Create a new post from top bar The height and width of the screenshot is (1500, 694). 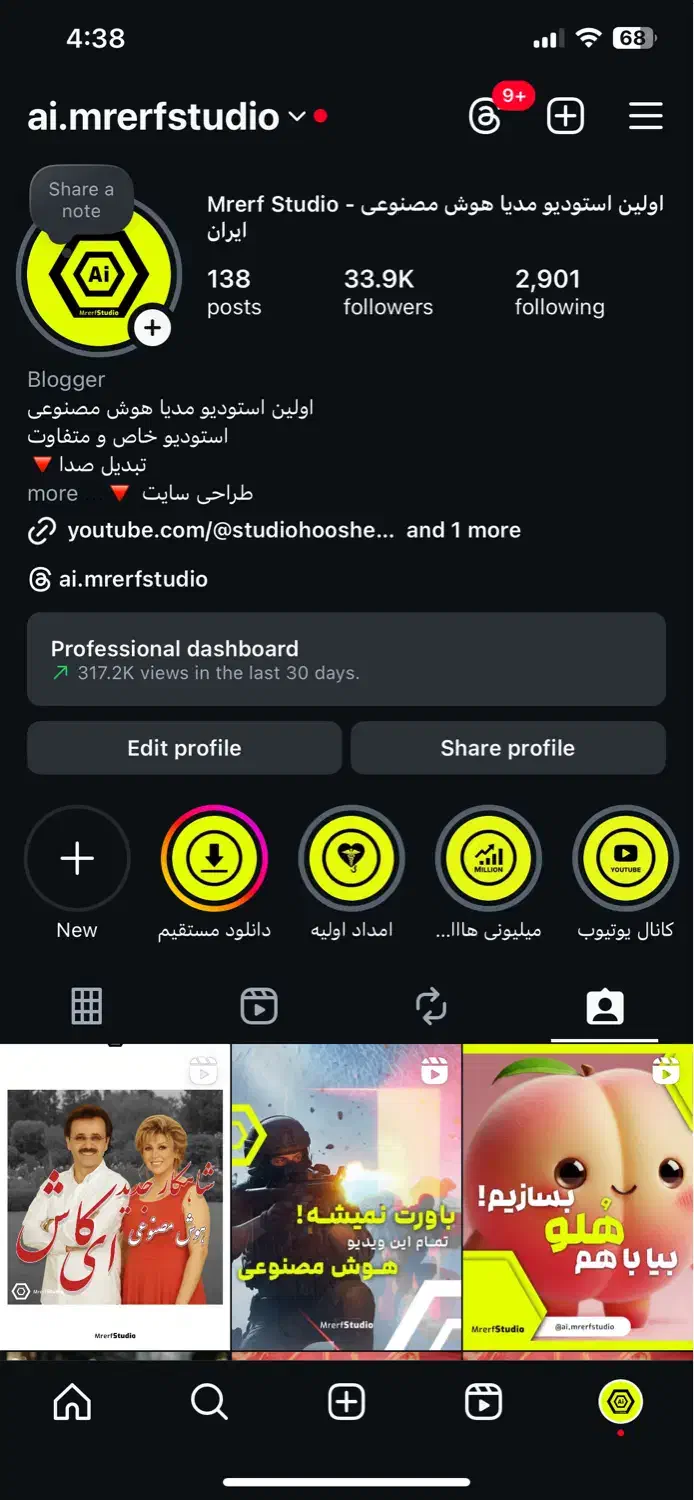click(x=565, y=117)
